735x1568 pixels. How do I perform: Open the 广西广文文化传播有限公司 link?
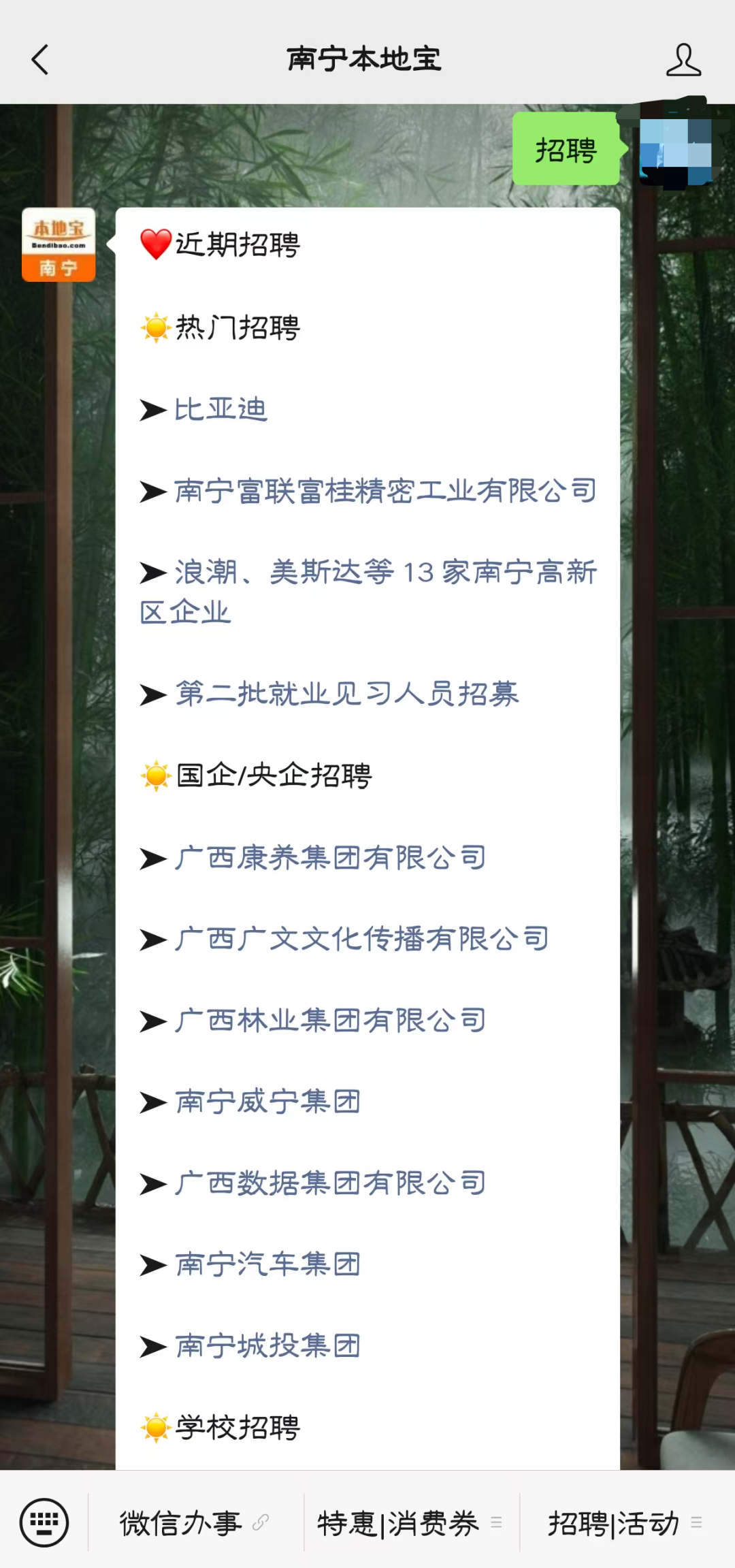(361, 939)
